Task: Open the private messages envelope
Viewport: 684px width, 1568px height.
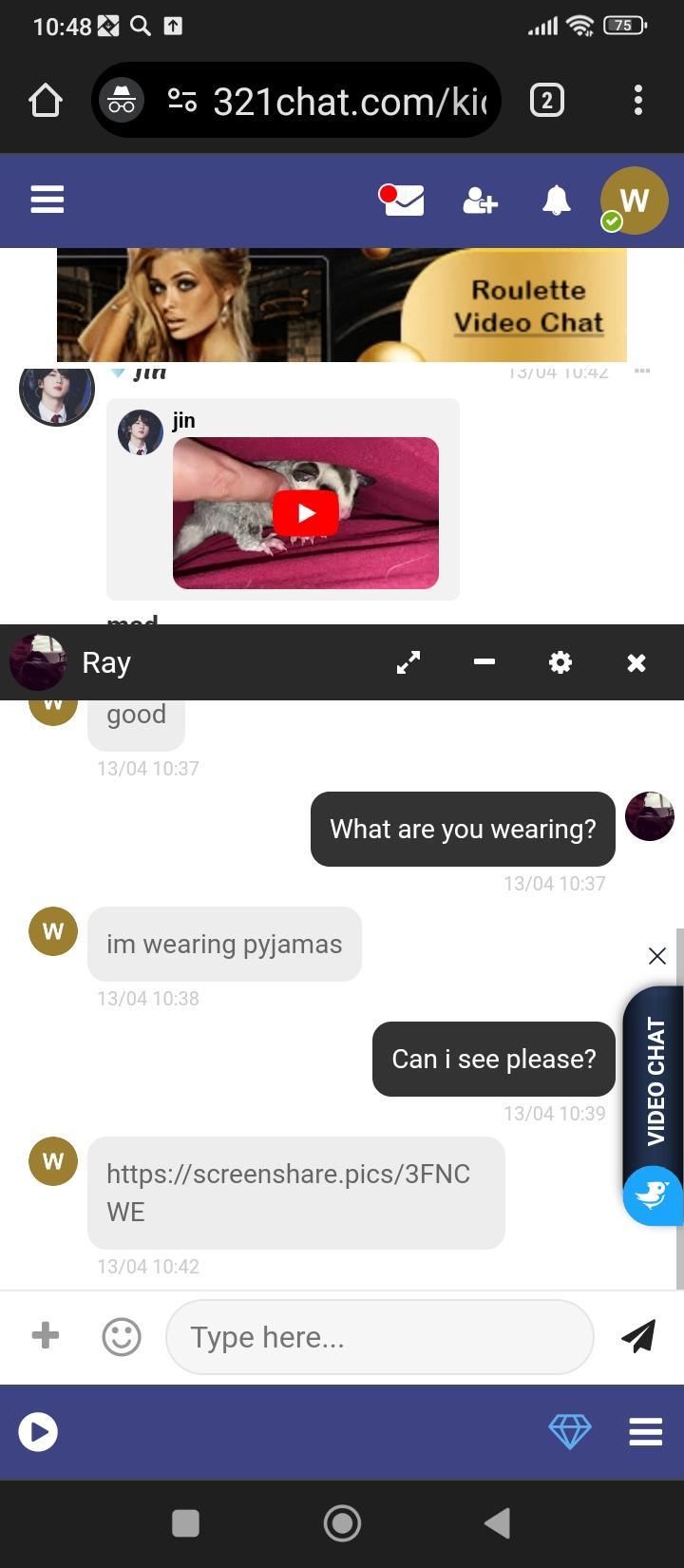Action: (x=403, y=200)
